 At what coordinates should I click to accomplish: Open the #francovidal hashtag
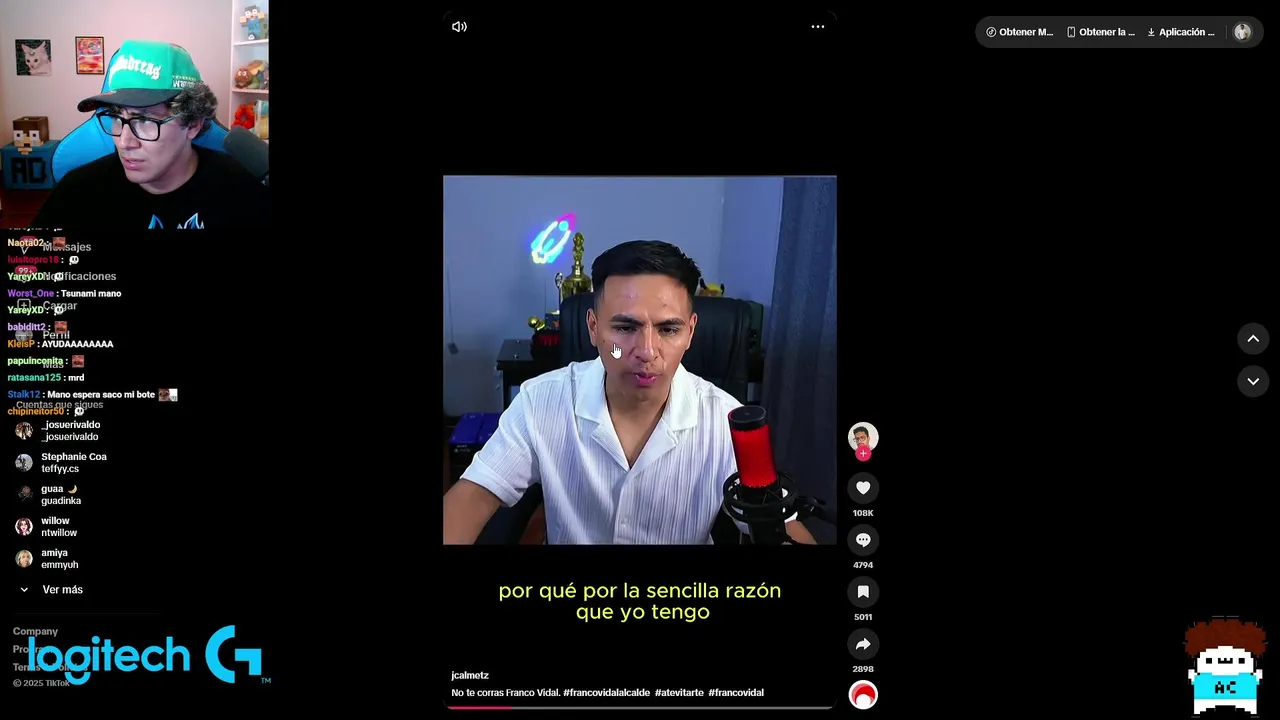click(736, 693)
